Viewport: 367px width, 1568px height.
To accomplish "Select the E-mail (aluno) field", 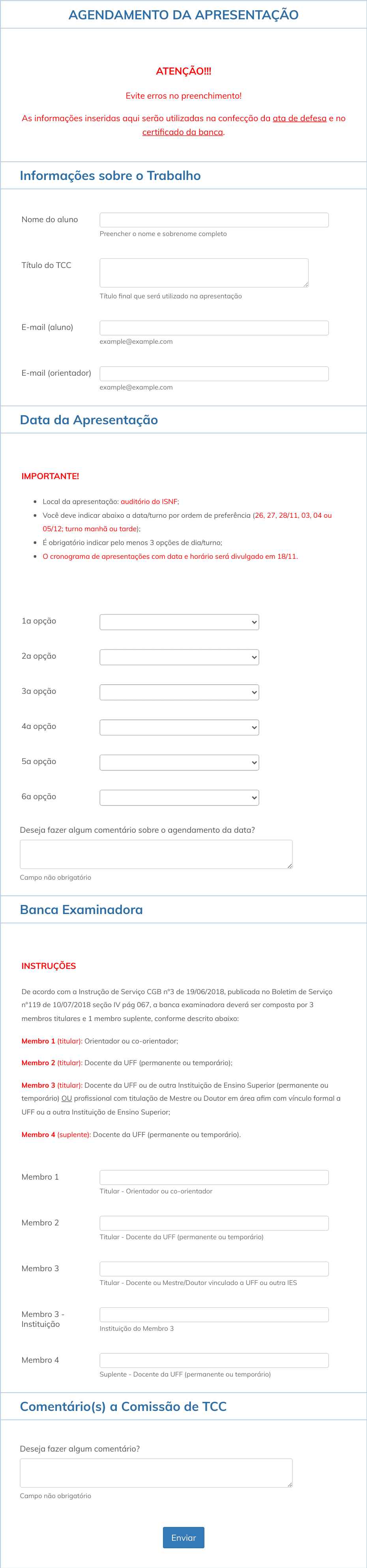I will [213, 328].
